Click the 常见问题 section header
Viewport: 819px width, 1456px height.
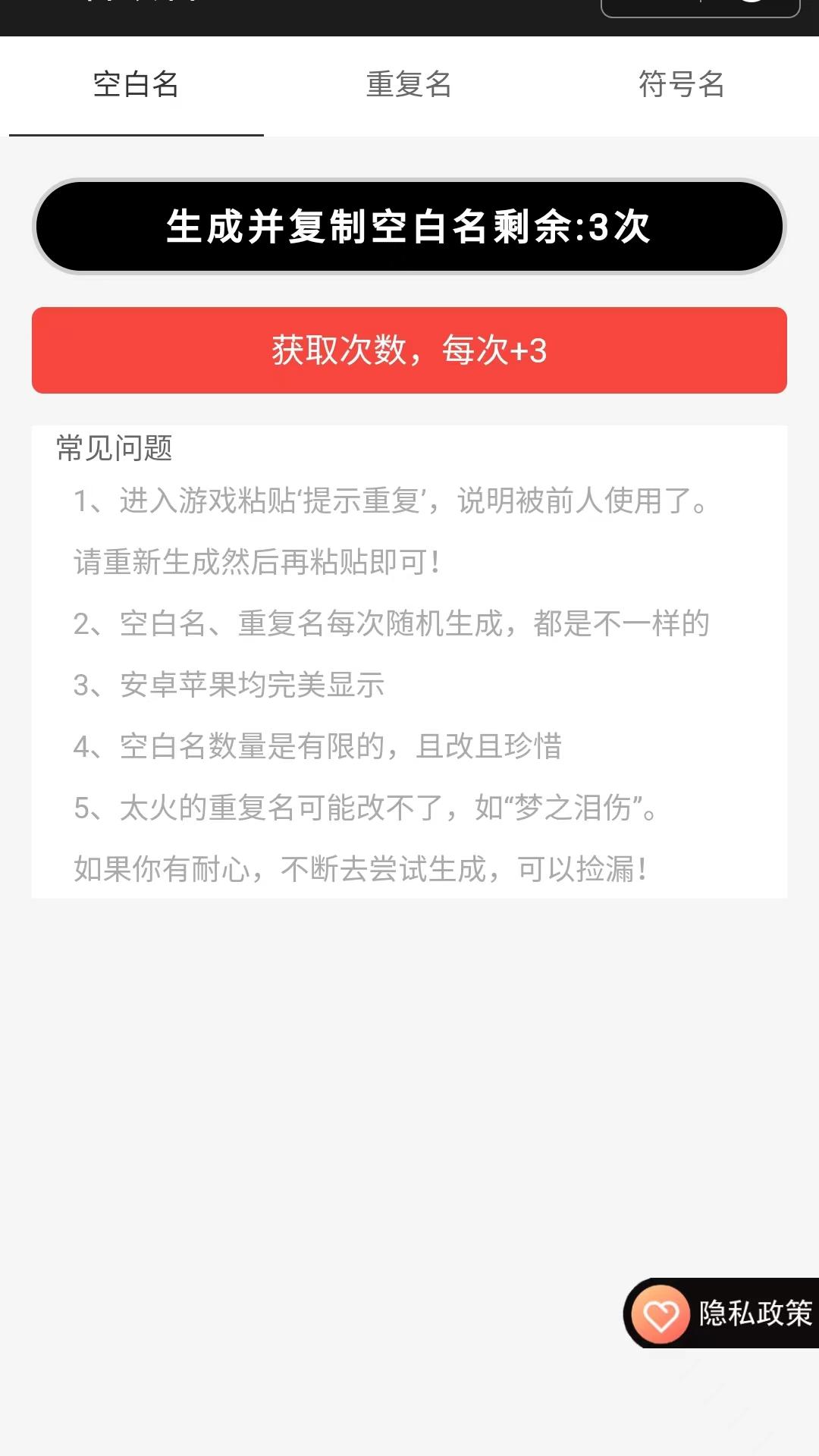point(115,448)
